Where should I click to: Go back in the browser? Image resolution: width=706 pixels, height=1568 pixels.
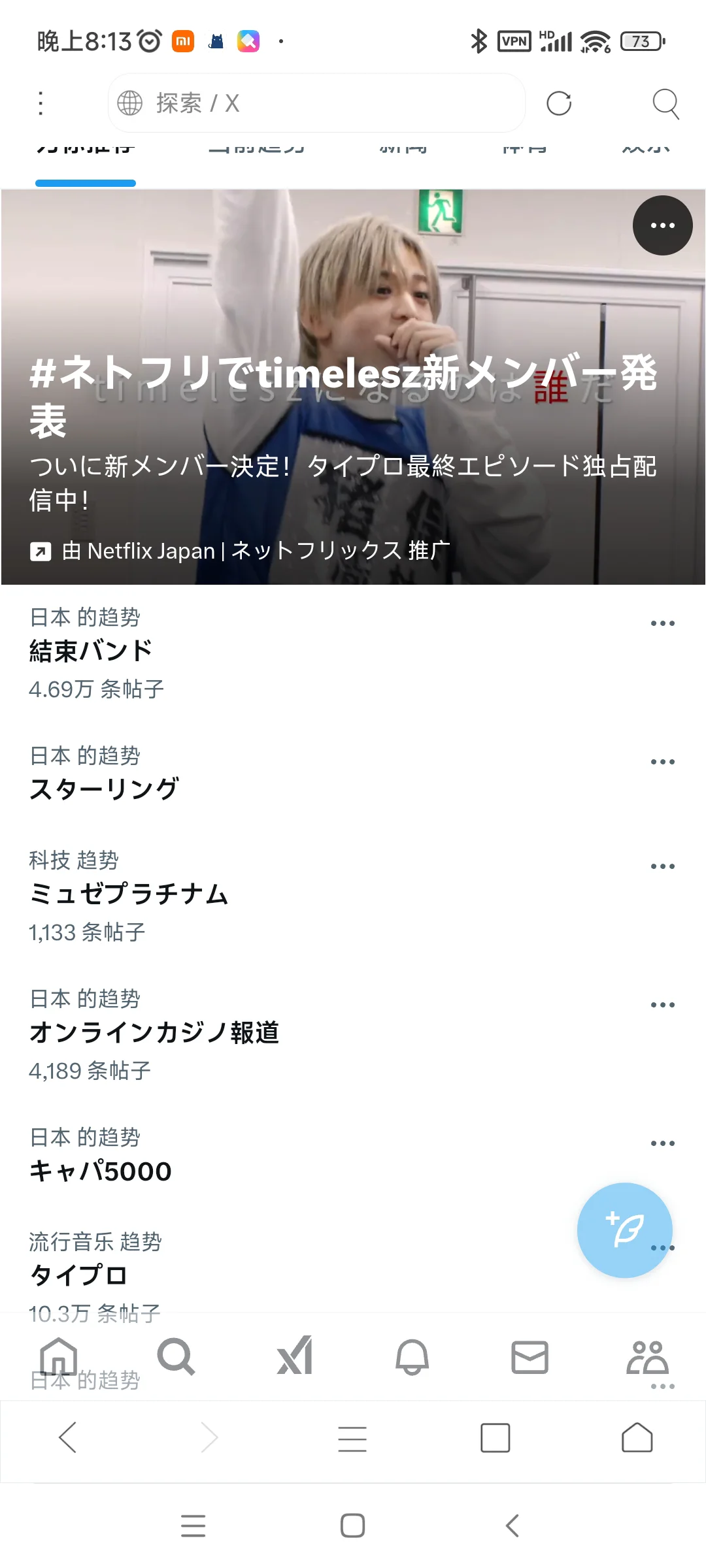pos(68,1437)
